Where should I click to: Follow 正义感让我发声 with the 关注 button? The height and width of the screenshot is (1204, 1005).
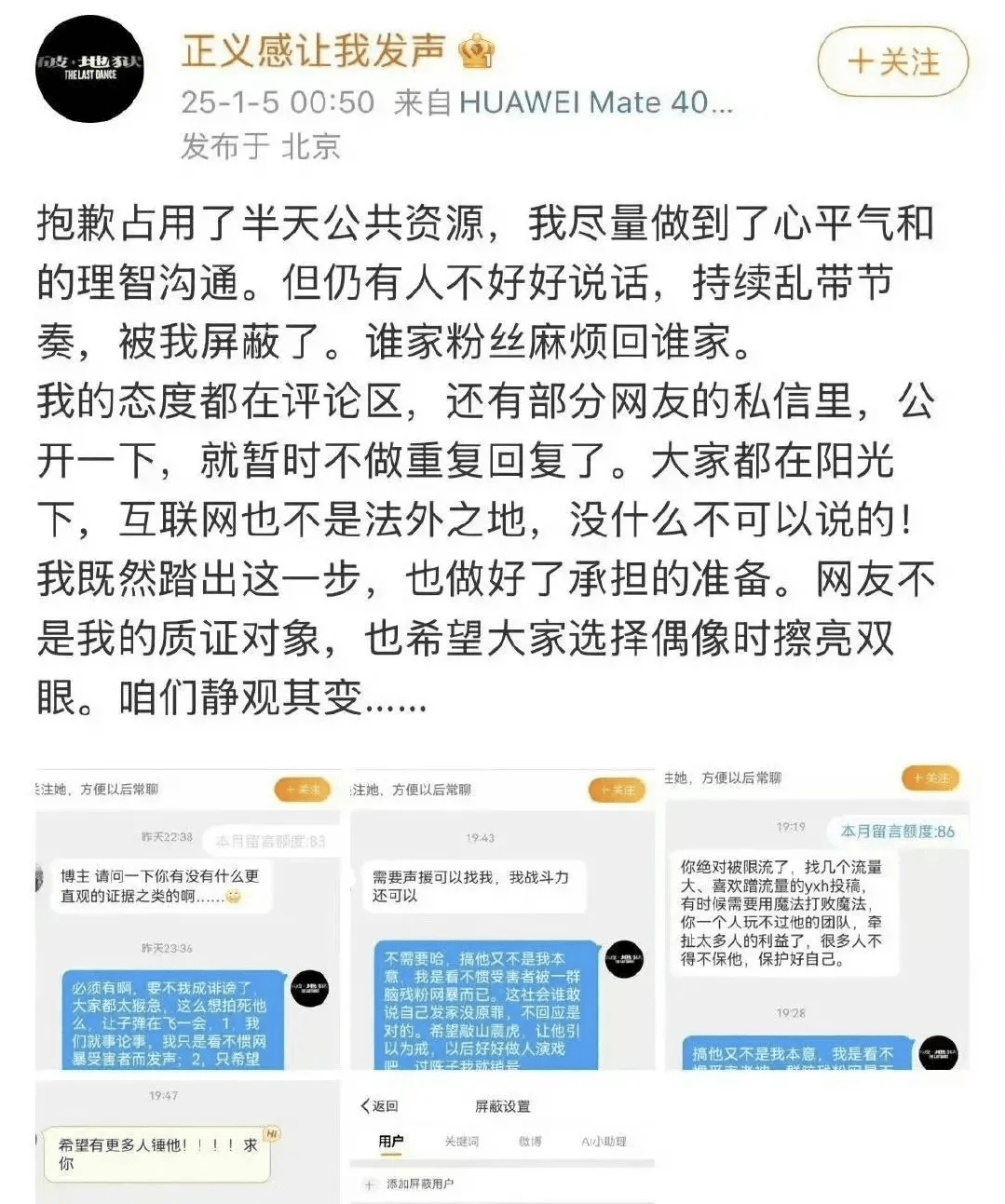(x=892, y=63)
